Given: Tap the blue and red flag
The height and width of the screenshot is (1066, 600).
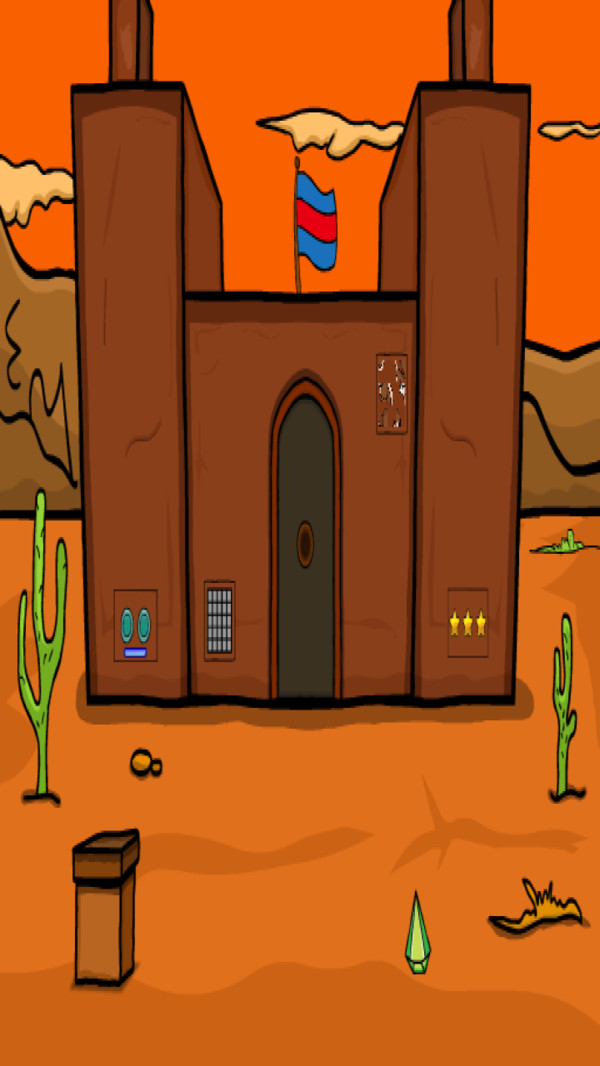Looking at the screenshot, I should click(316, 220).
